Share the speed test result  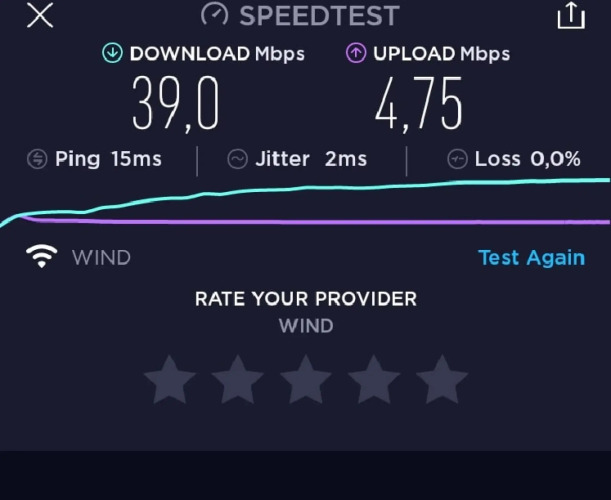point(569,15)
